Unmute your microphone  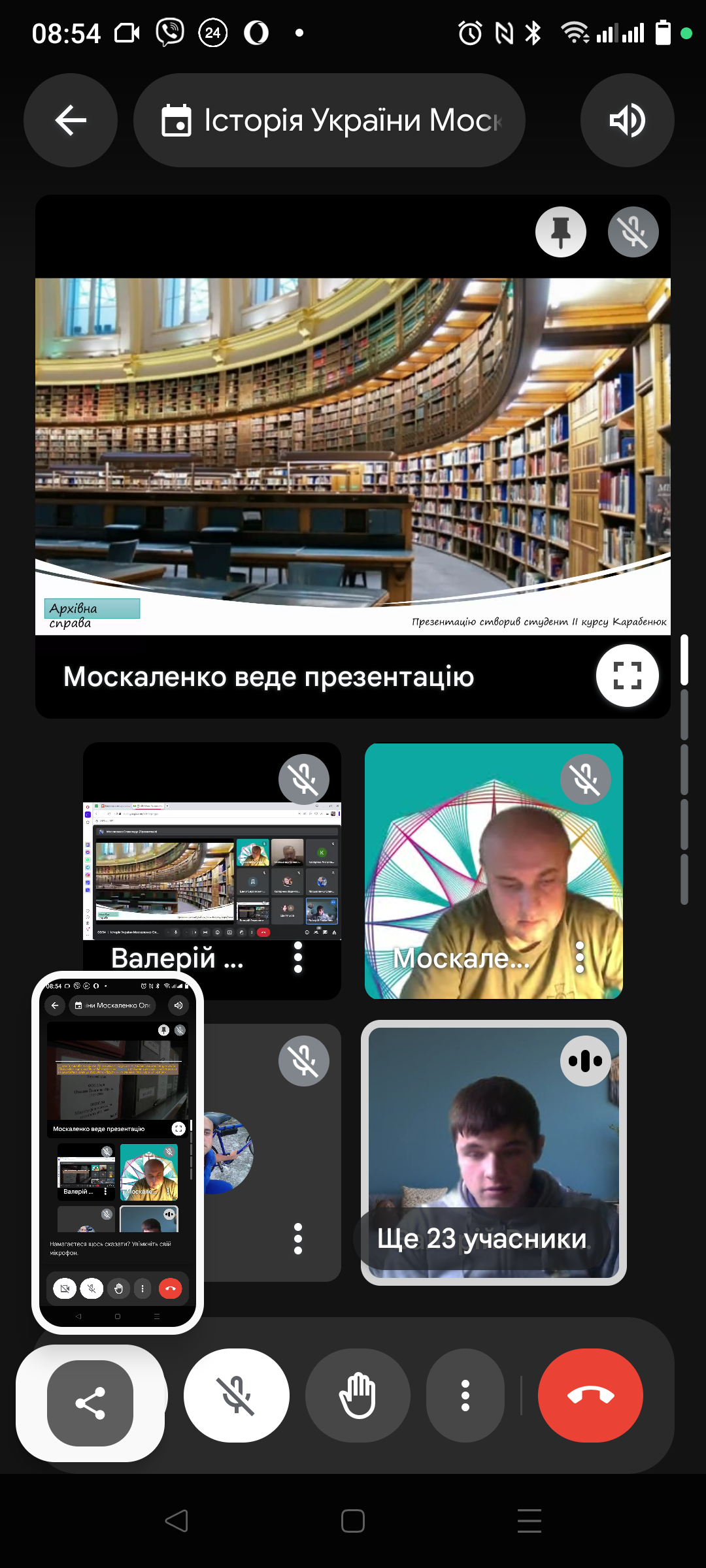point(237,1396)
